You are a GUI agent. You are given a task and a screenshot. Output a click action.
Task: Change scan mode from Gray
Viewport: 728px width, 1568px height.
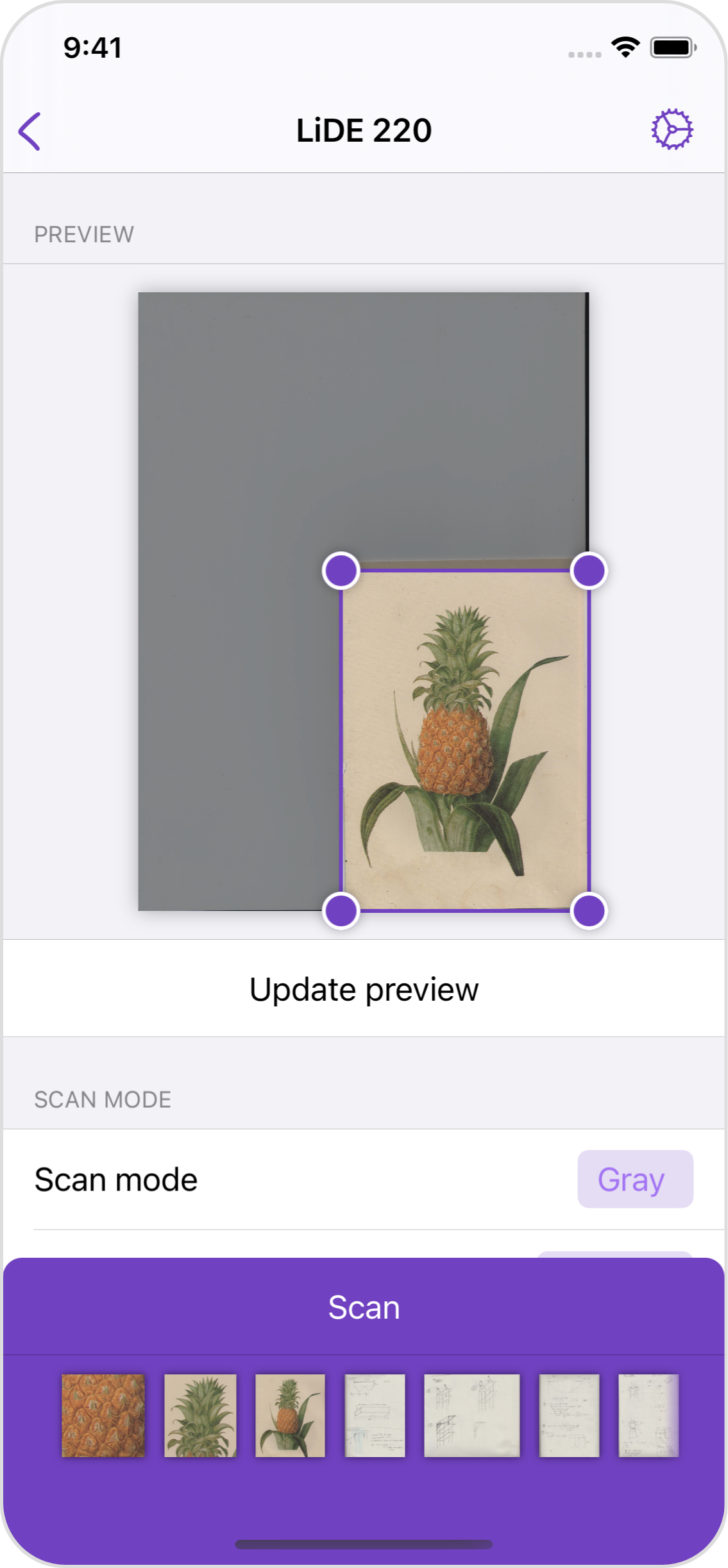[x=634, y=1180]
